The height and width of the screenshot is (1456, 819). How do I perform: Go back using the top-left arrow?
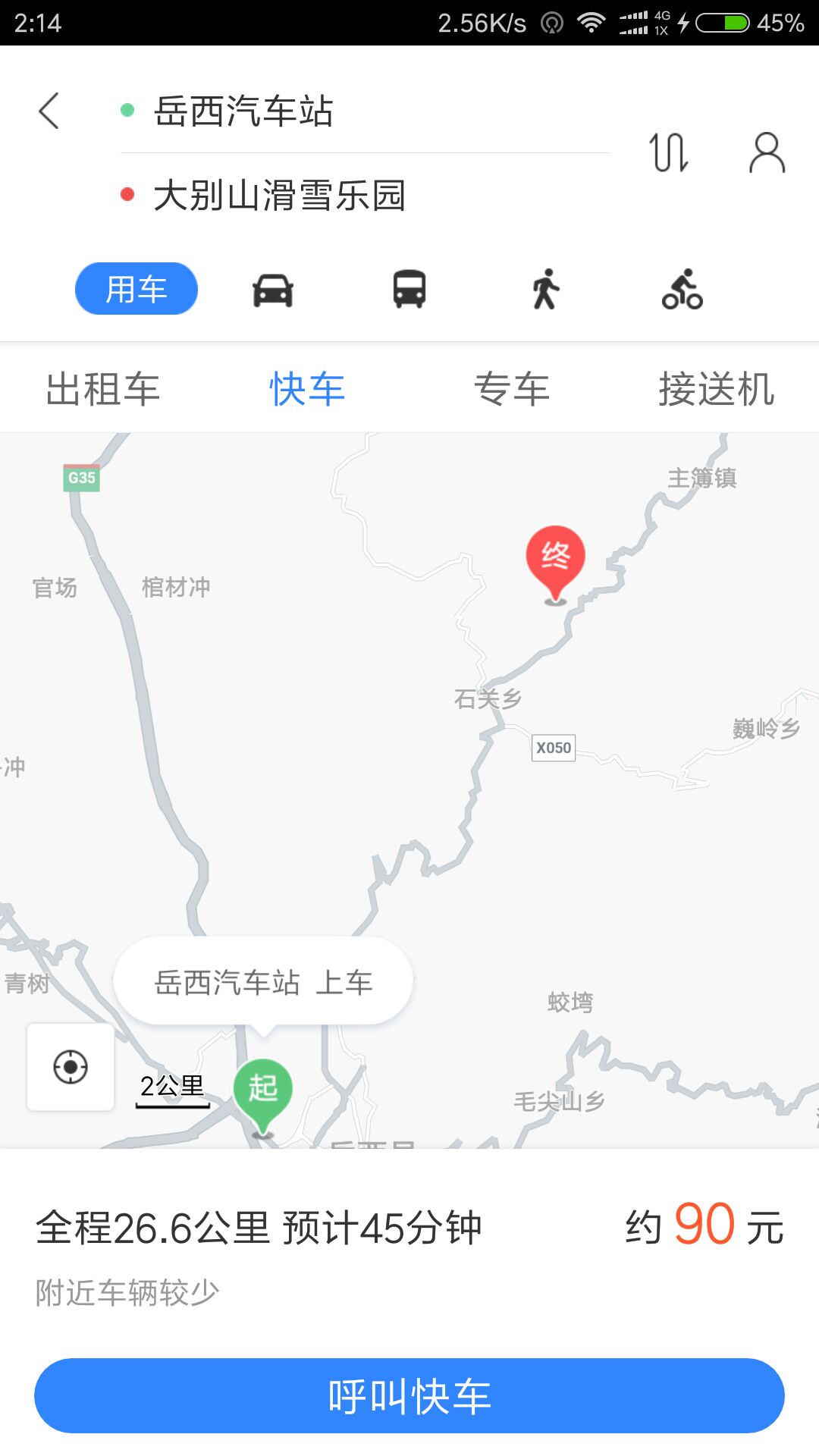pos(49,111)
